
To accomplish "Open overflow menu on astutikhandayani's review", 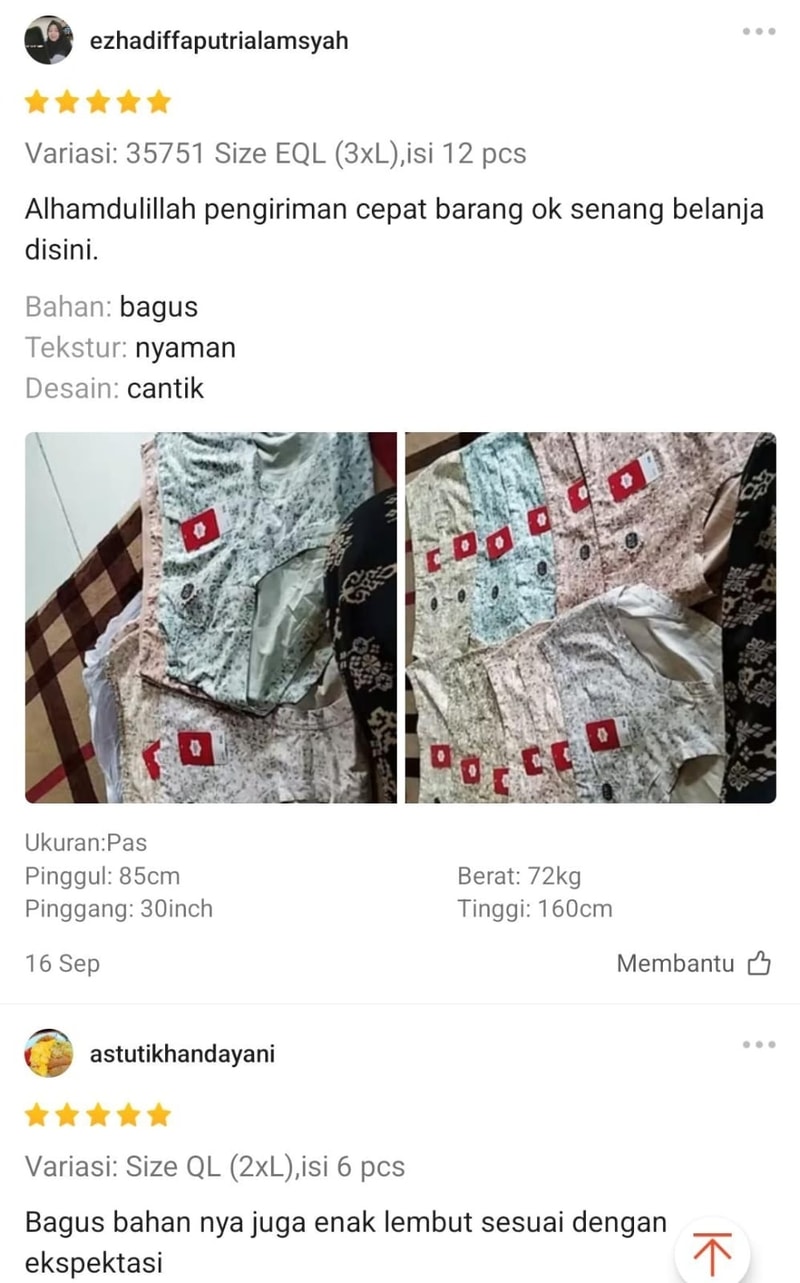I will (759, 1045).
